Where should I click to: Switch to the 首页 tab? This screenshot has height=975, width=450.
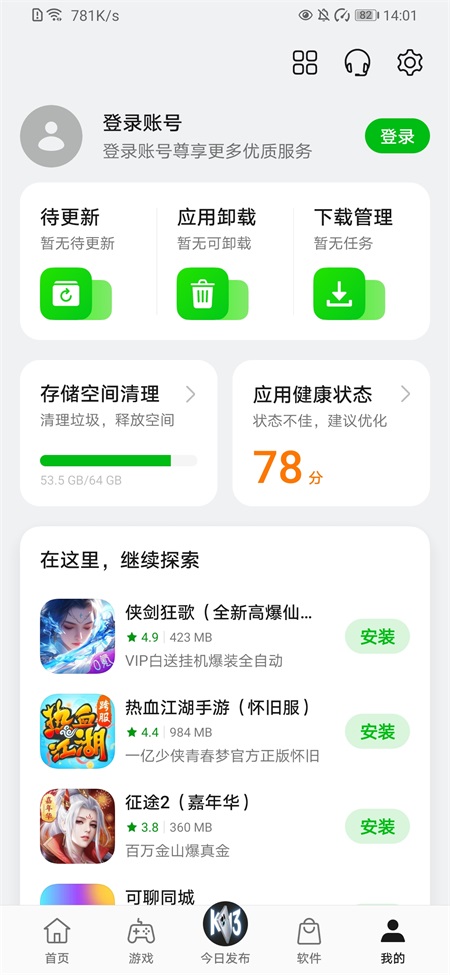tap(57, 941)
